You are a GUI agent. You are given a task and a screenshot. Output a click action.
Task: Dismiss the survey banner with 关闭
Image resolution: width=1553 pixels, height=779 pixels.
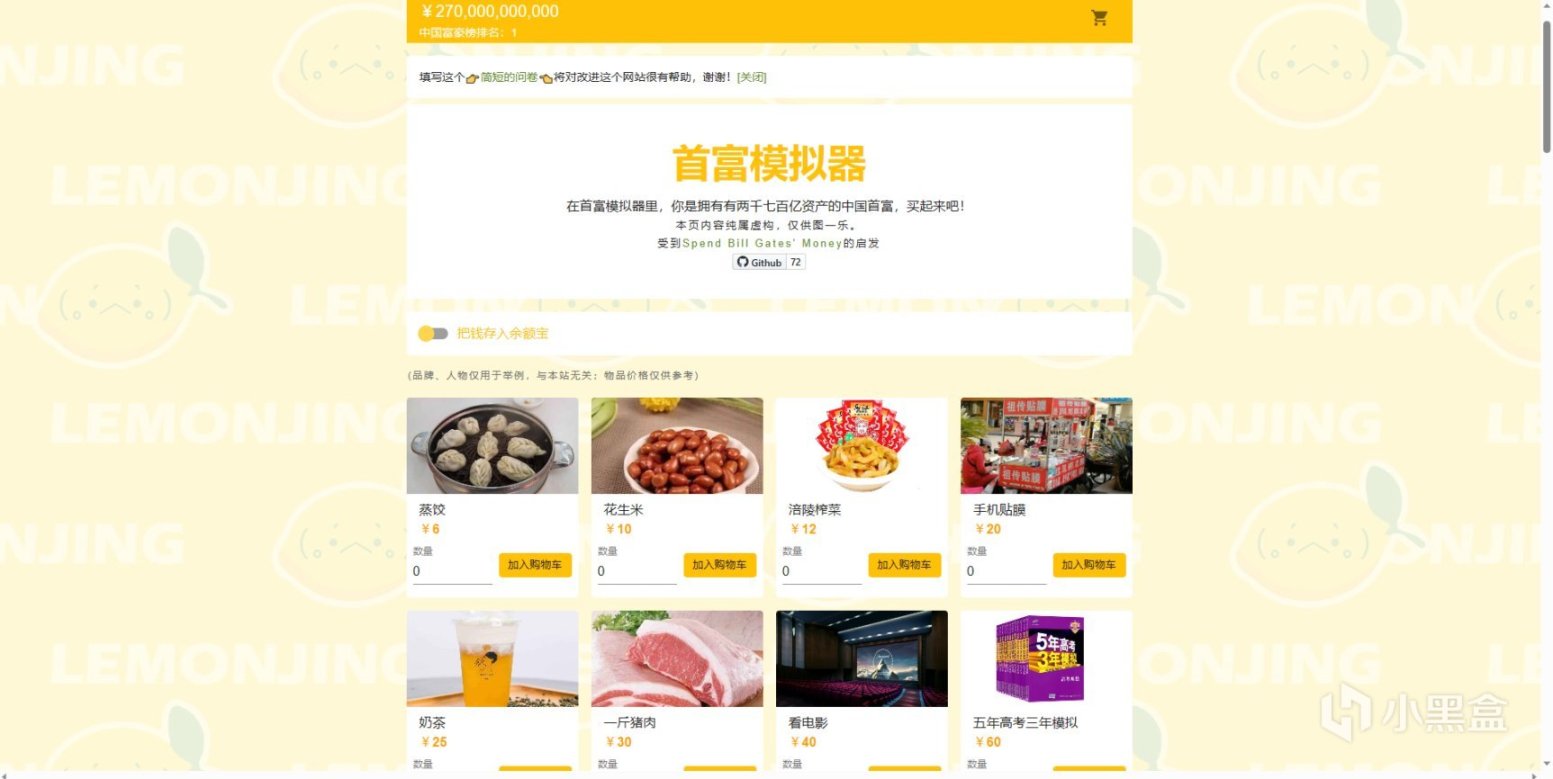pos(751,77)
